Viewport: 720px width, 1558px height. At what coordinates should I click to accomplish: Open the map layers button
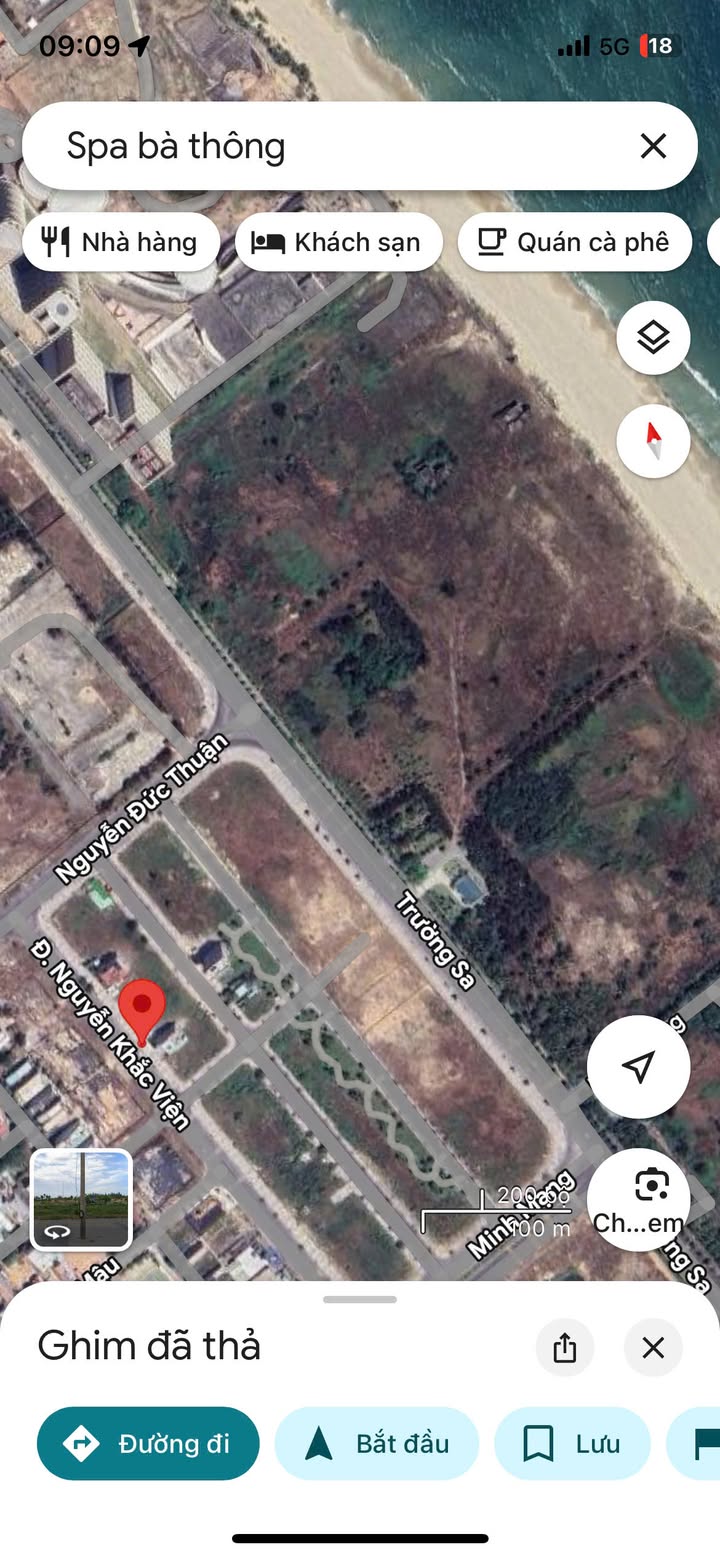(x=653, y=338)
